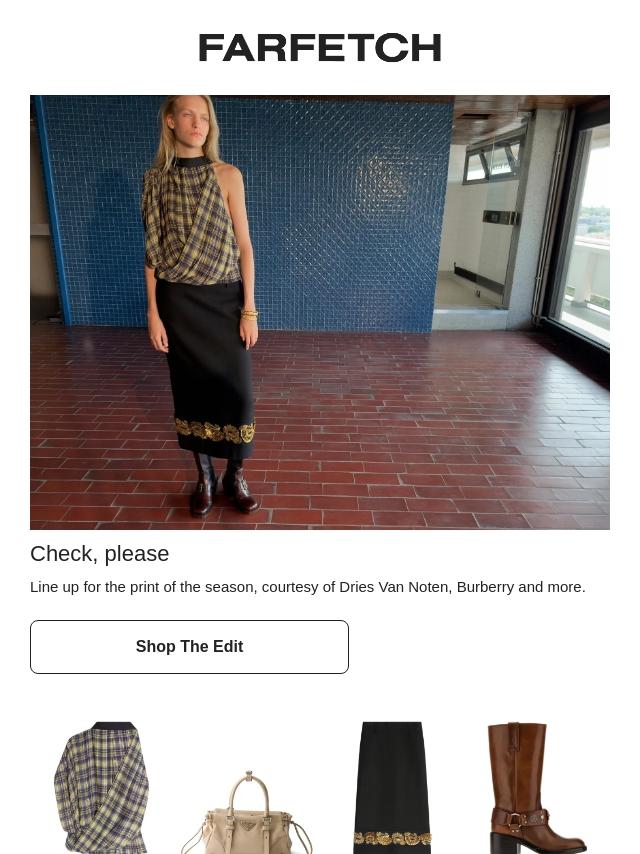View the beige handbag product
640x854 pixels.
(x=247, y=813)
